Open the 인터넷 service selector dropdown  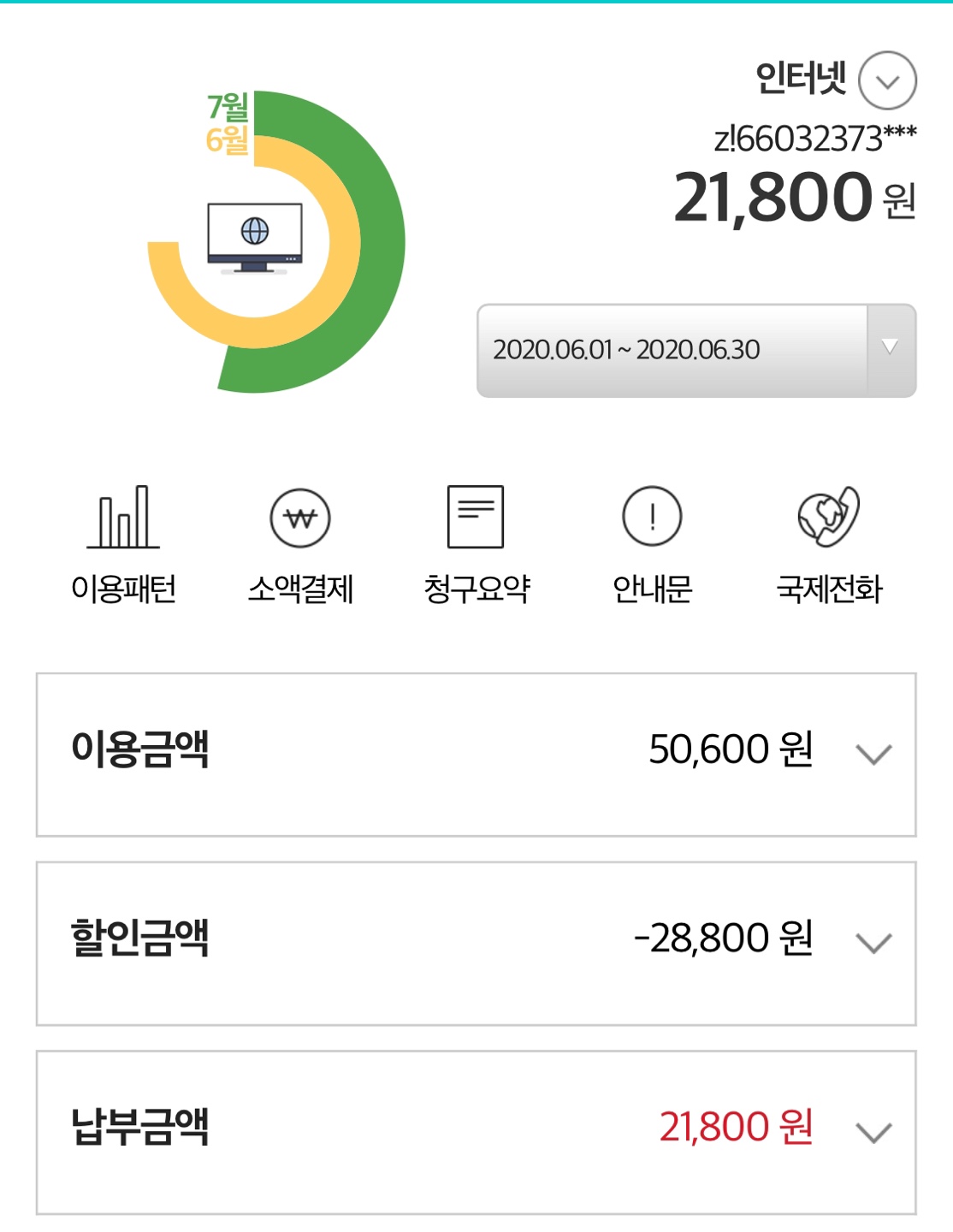click(887, 81)
